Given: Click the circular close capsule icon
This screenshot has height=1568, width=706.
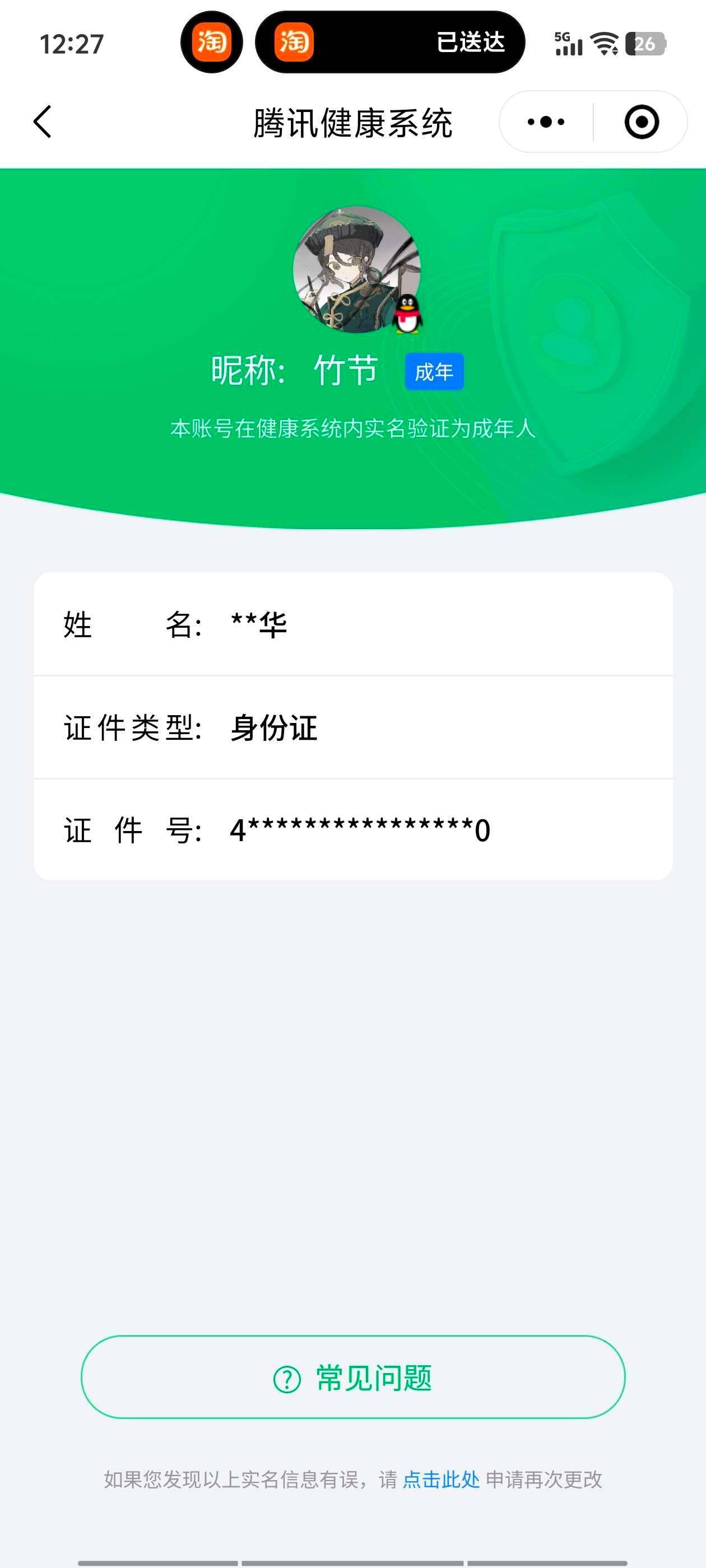Looking at the screenshot, I should click(x=642, y=122).
